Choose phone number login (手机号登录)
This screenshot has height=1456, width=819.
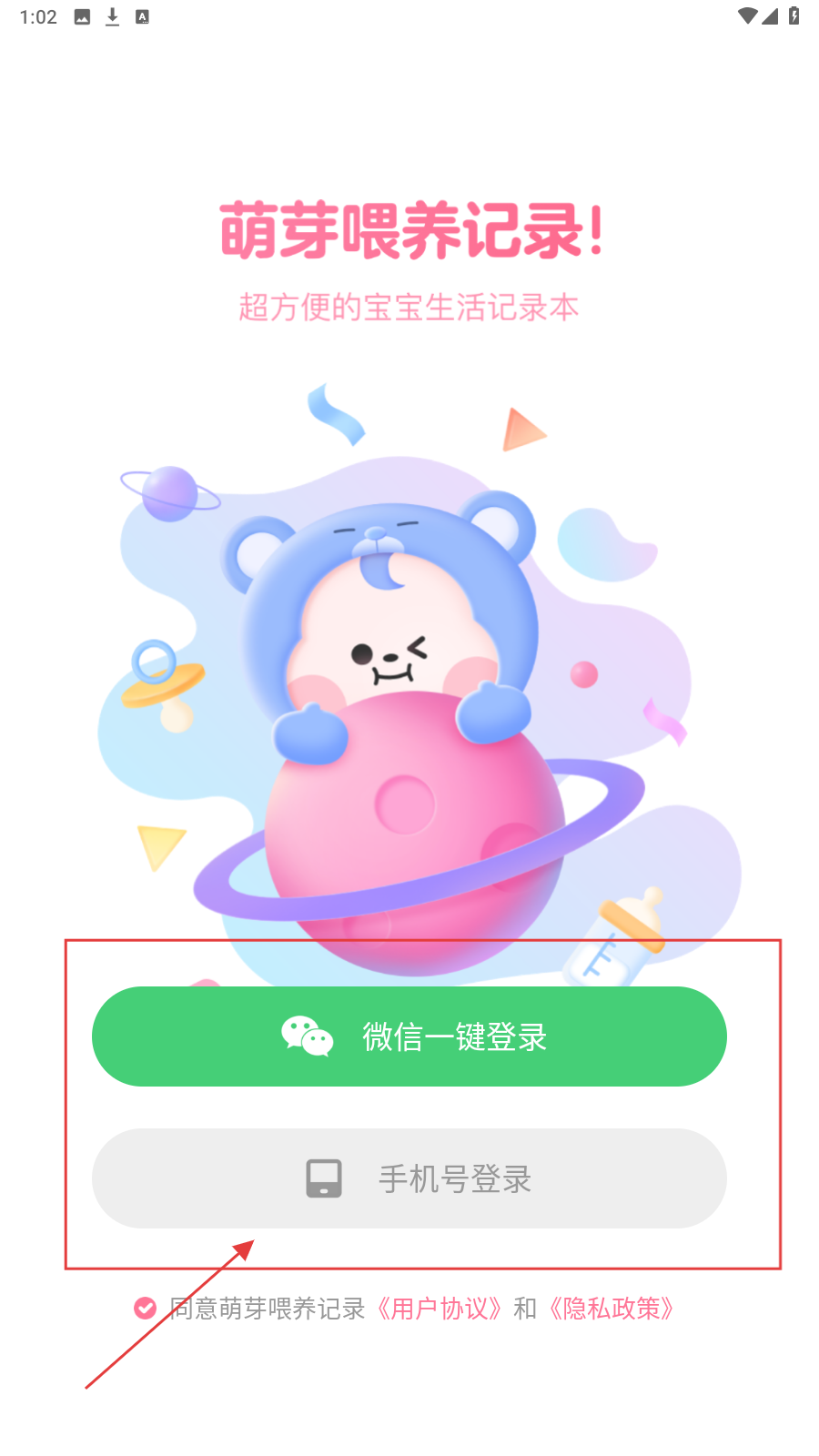[x=409, y=1178]
